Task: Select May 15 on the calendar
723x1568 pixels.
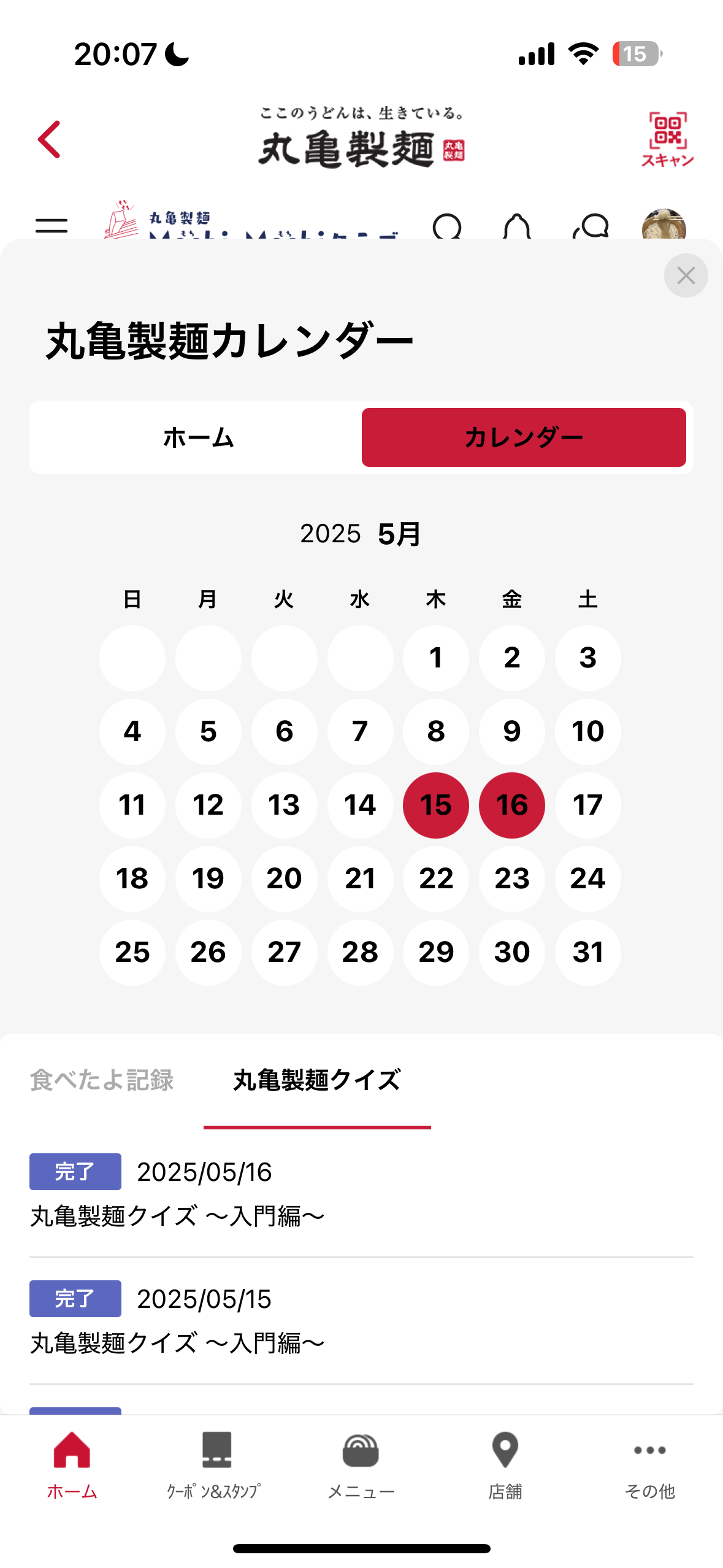Action: (436, 805)
